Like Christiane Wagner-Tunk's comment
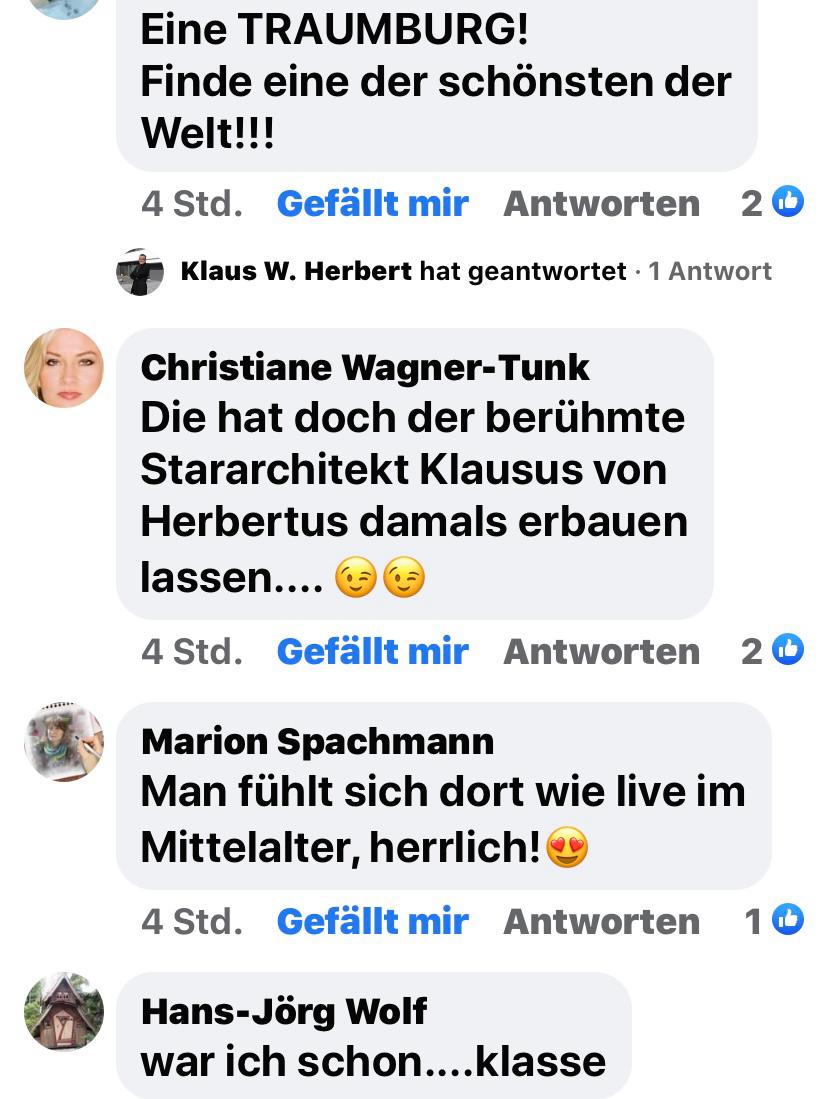 pyautogui.click(x=372, y=652)
